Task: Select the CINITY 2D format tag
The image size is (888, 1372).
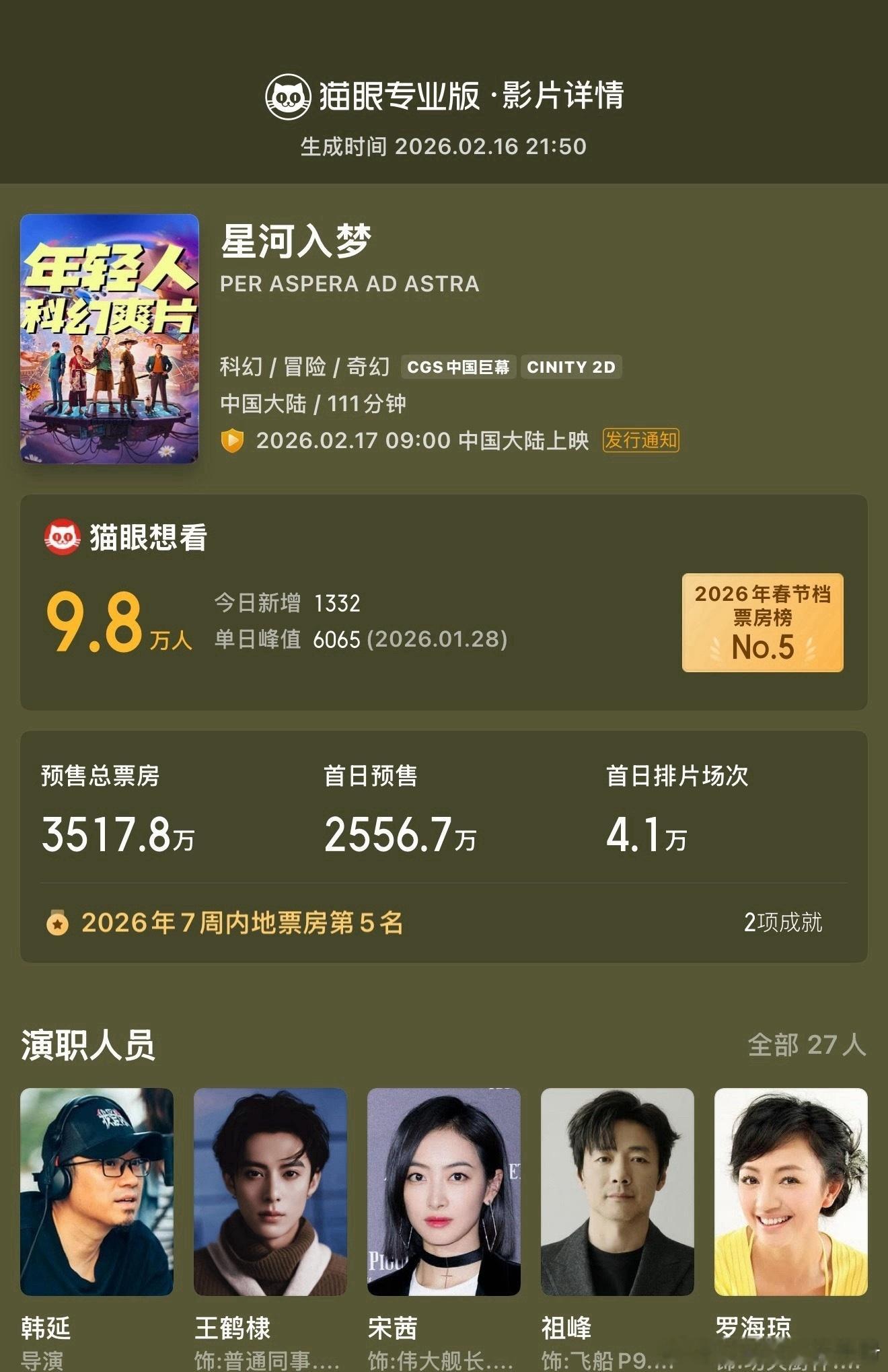Action: click(571, 367)
